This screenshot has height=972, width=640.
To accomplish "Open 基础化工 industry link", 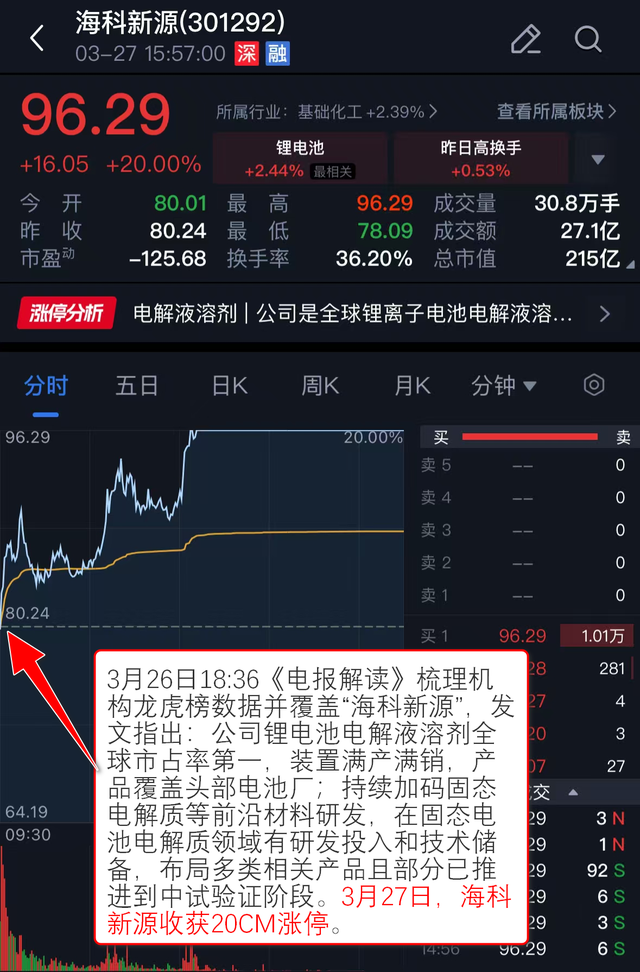I will click(x=326, y=111).
